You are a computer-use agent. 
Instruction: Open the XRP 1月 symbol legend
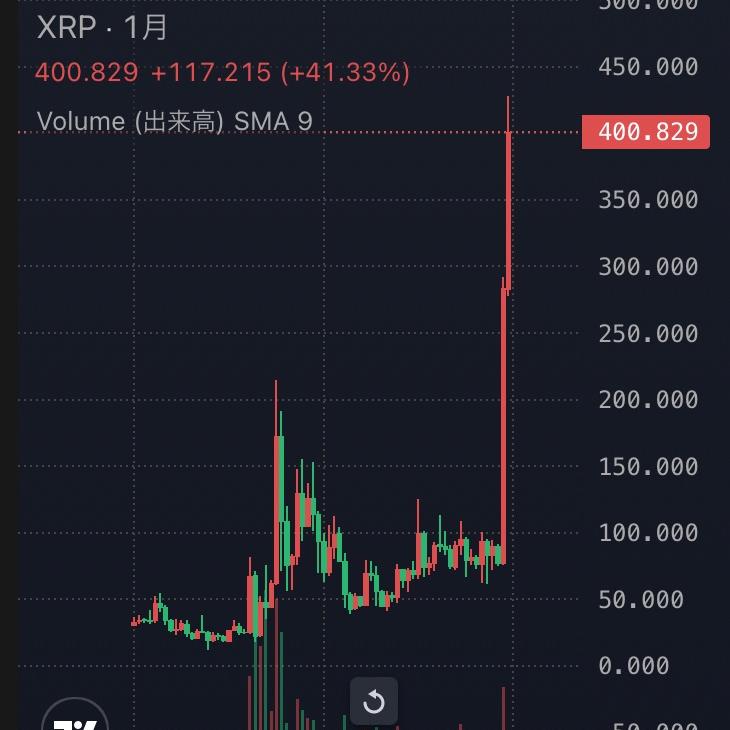(103, 27)
